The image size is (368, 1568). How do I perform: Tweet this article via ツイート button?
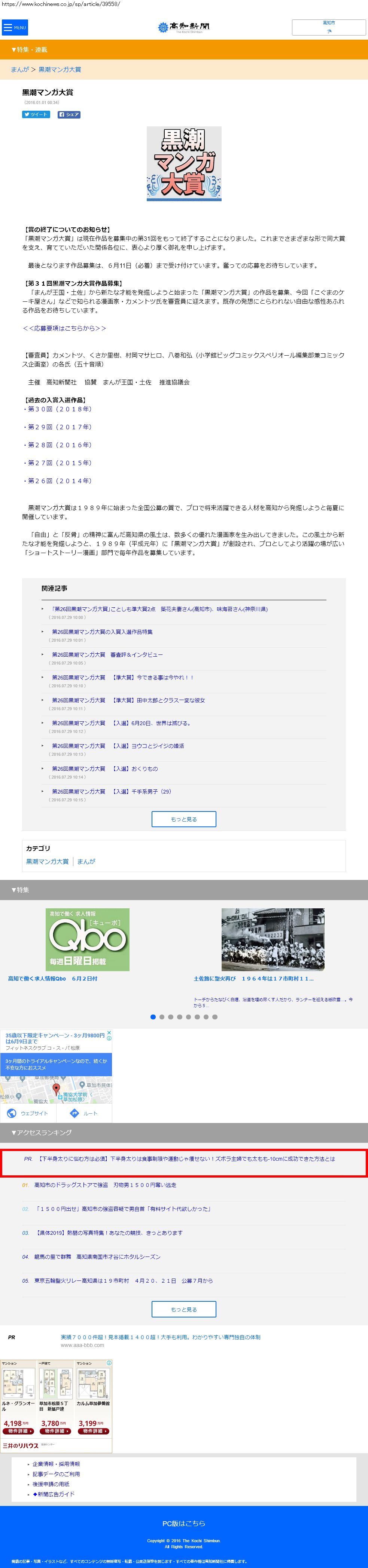36,114
